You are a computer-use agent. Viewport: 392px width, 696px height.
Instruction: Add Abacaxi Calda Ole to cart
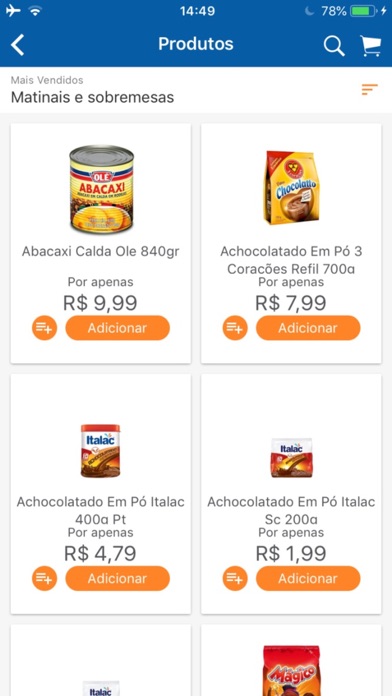118,328
